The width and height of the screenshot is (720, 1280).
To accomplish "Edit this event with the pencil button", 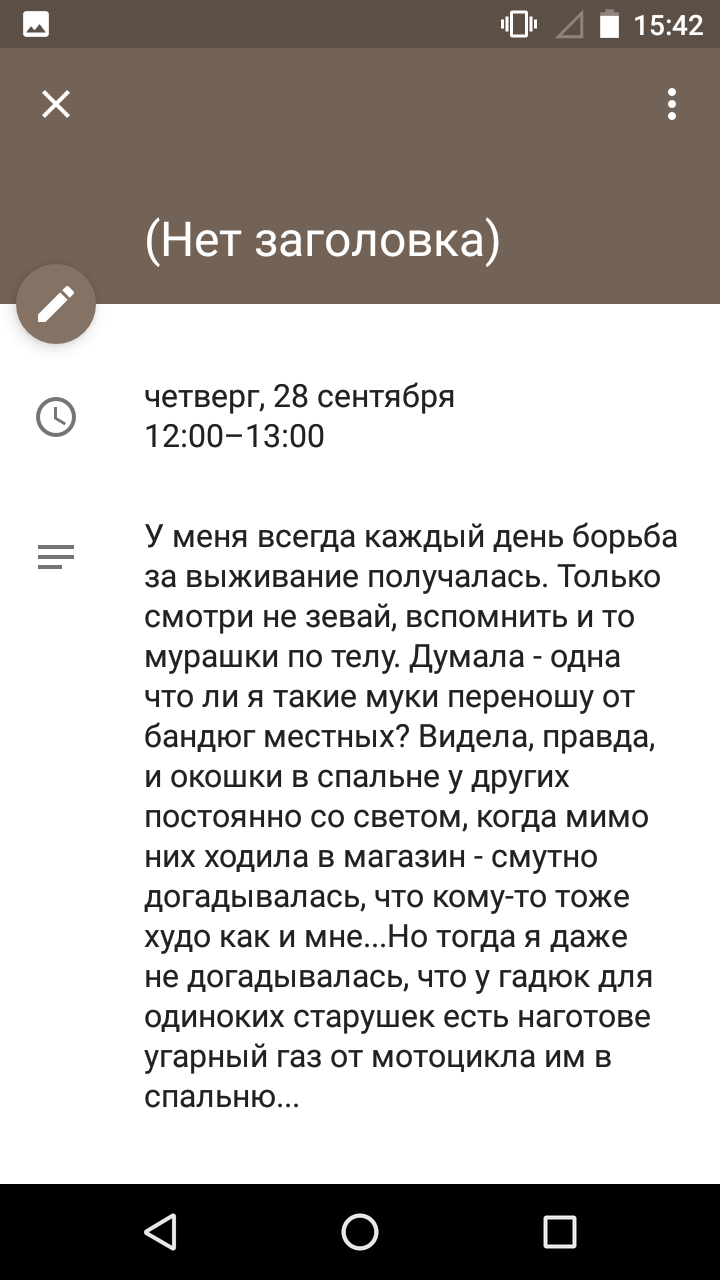I will [x=56, y=304].
